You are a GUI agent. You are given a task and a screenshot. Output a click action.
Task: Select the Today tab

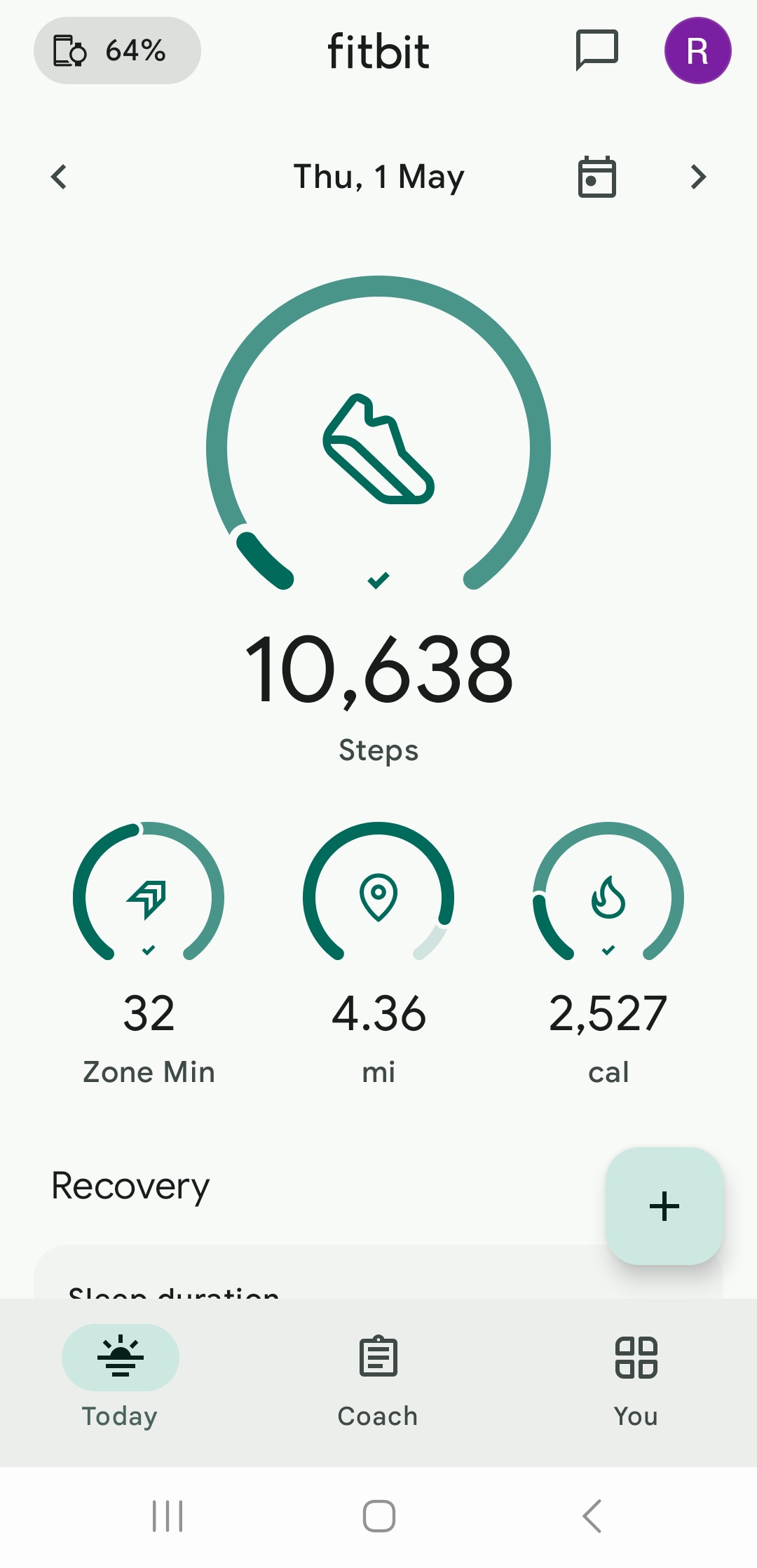(x=121, y=1378)
